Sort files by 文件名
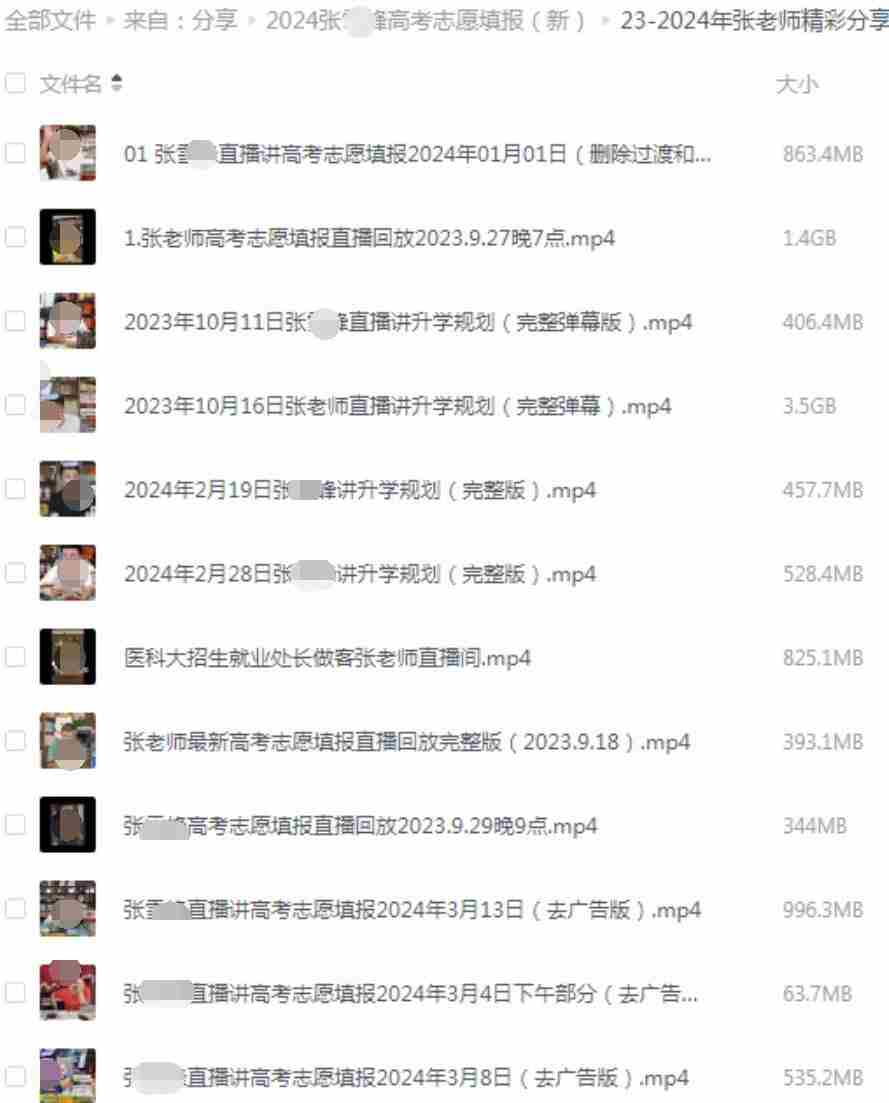 click(x=70, y=85)
